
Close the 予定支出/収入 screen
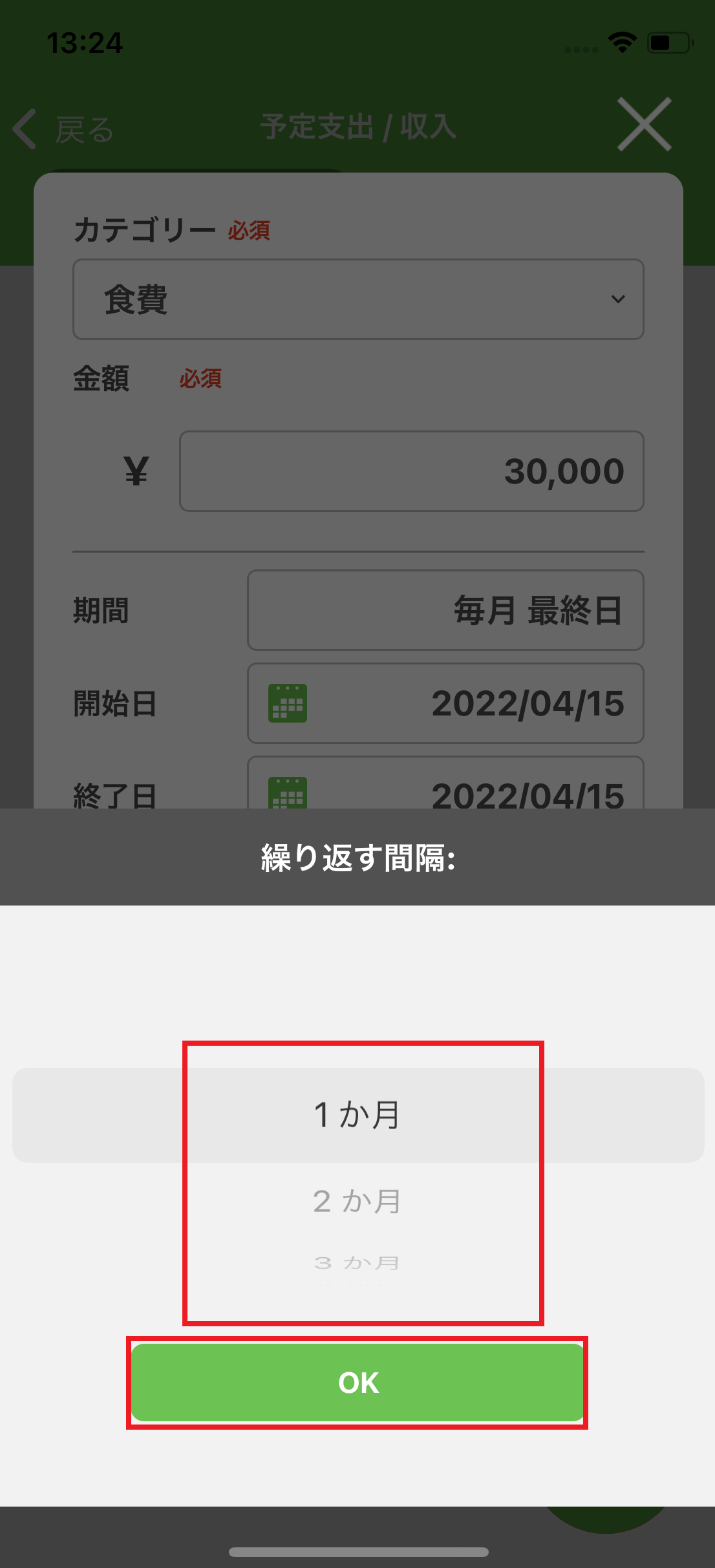[644, 125]
